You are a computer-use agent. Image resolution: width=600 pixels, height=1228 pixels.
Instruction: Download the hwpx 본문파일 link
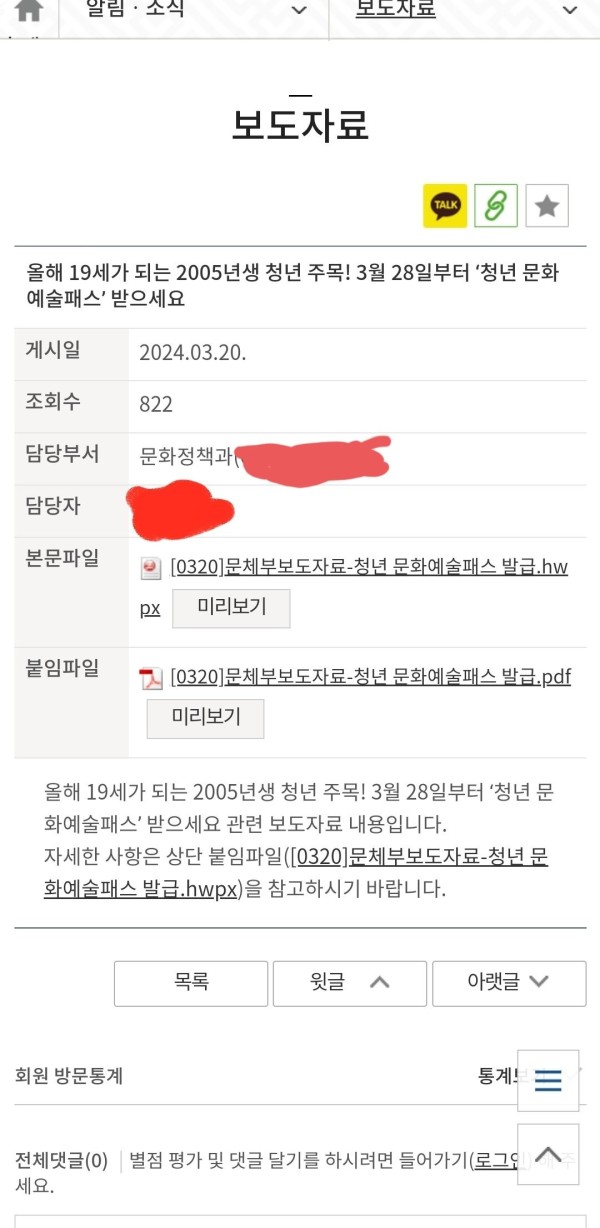[368, 567]
